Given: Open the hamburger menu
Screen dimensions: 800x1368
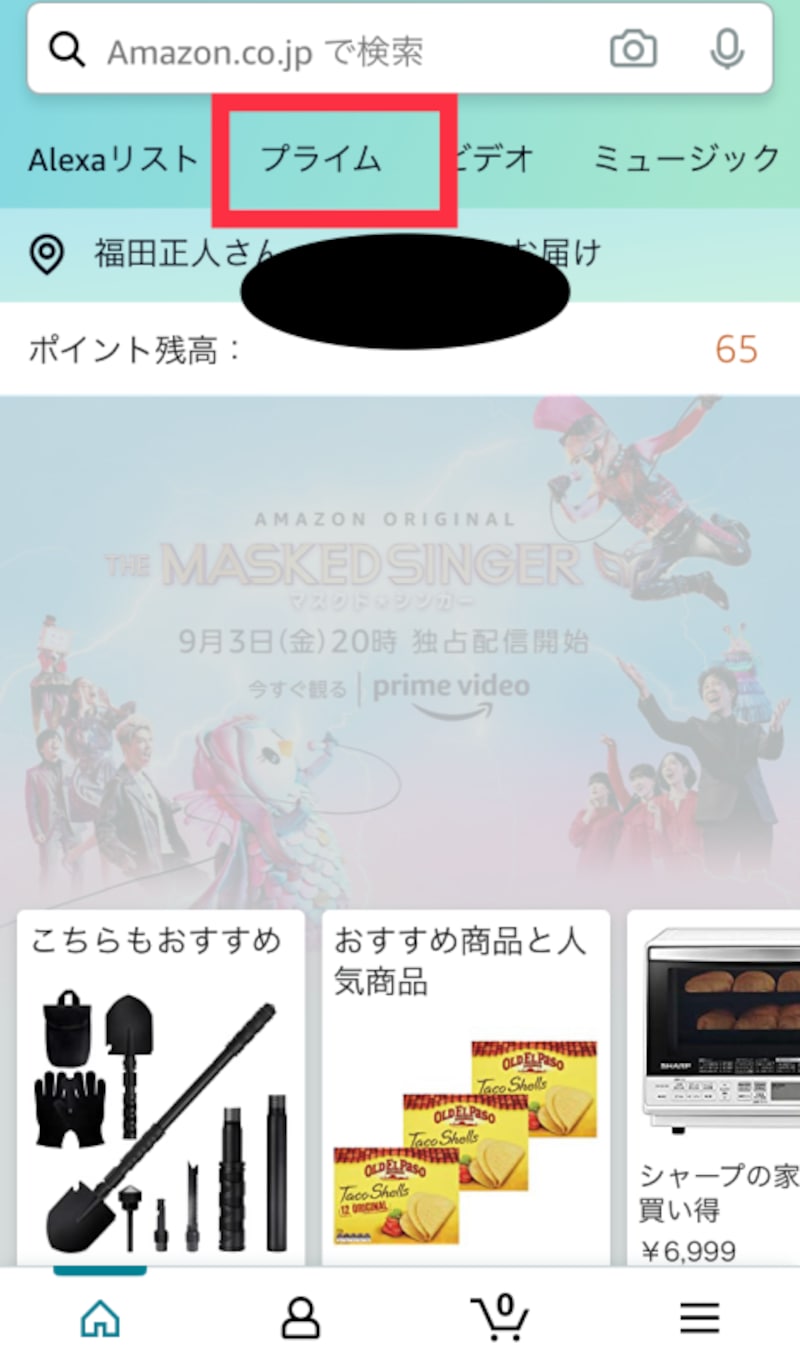Looking at the screenshot, I should click(x=700, y=1319).
